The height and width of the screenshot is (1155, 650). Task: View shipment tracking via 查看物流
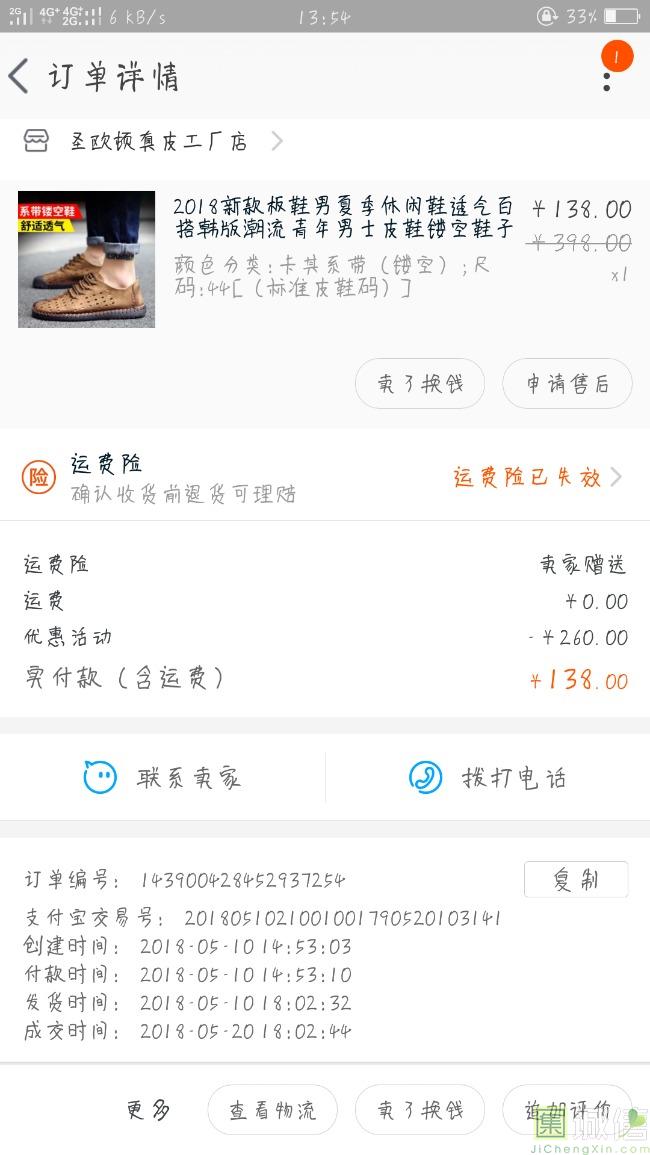pos(272,1110)
